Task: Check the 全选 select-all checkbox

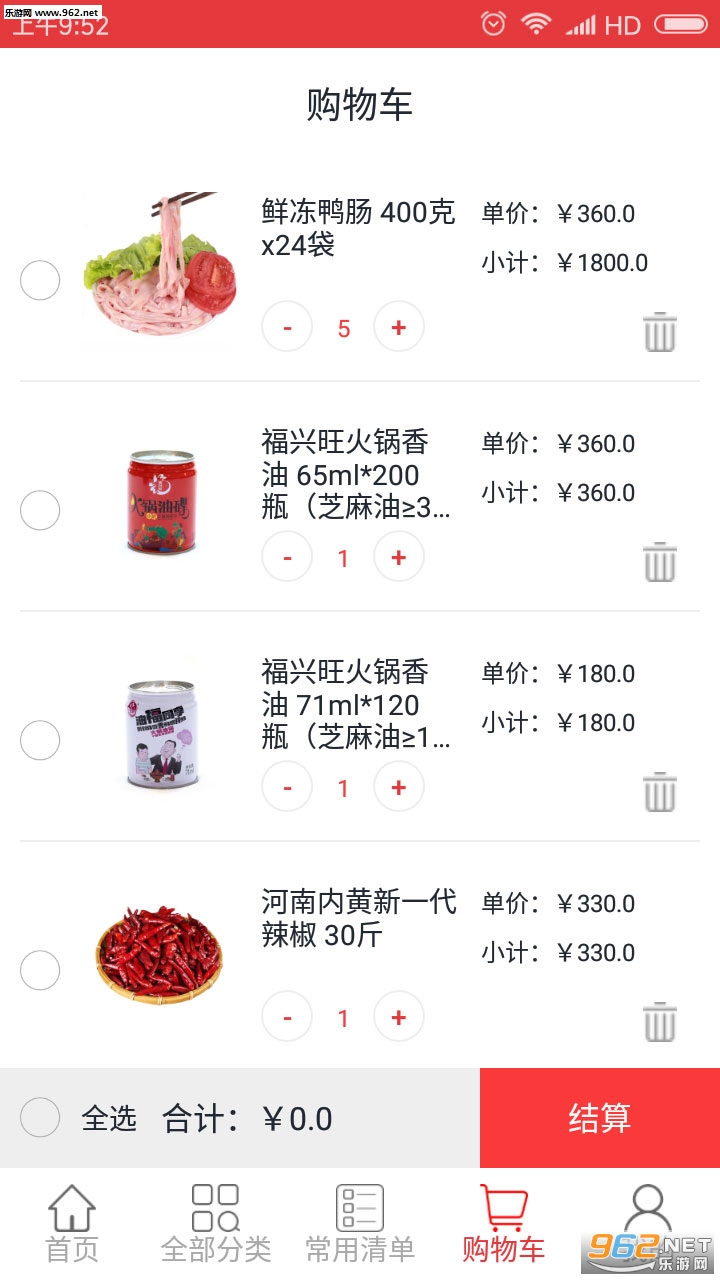Action: click(x=40, y=1118)
